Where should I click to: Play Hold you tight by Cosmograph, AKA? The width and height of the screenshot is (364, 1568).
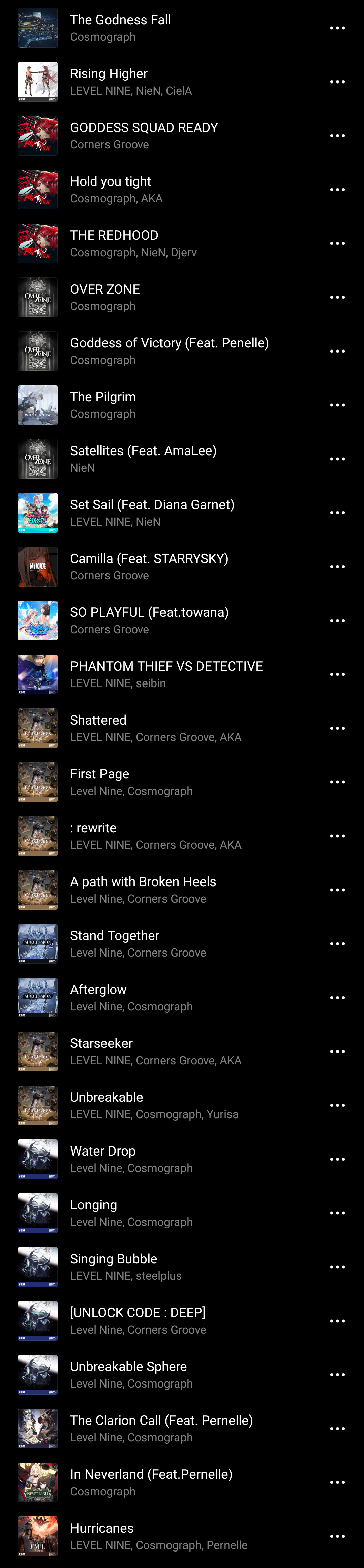pos(110,182)
